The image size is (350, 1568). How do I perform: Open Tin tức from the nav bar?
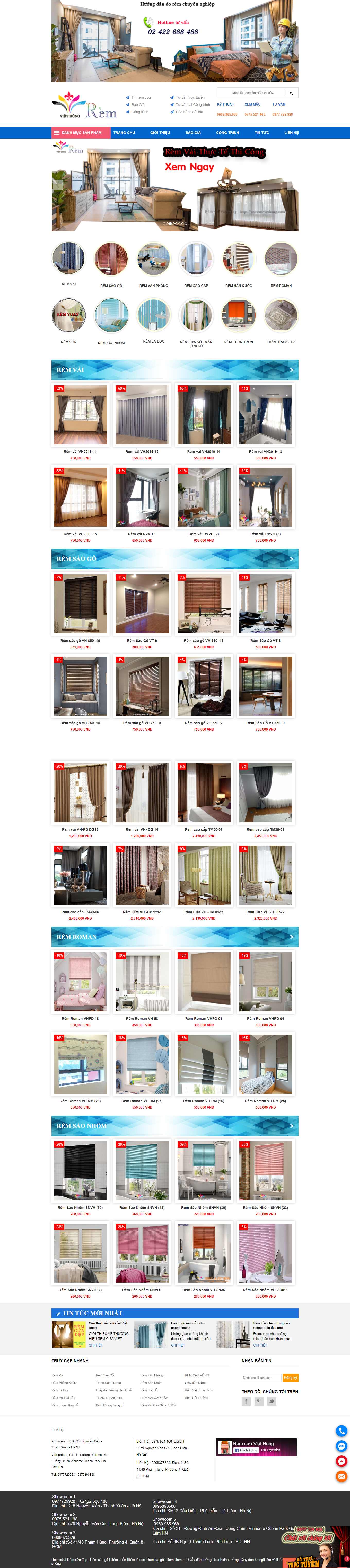(261, 132)
